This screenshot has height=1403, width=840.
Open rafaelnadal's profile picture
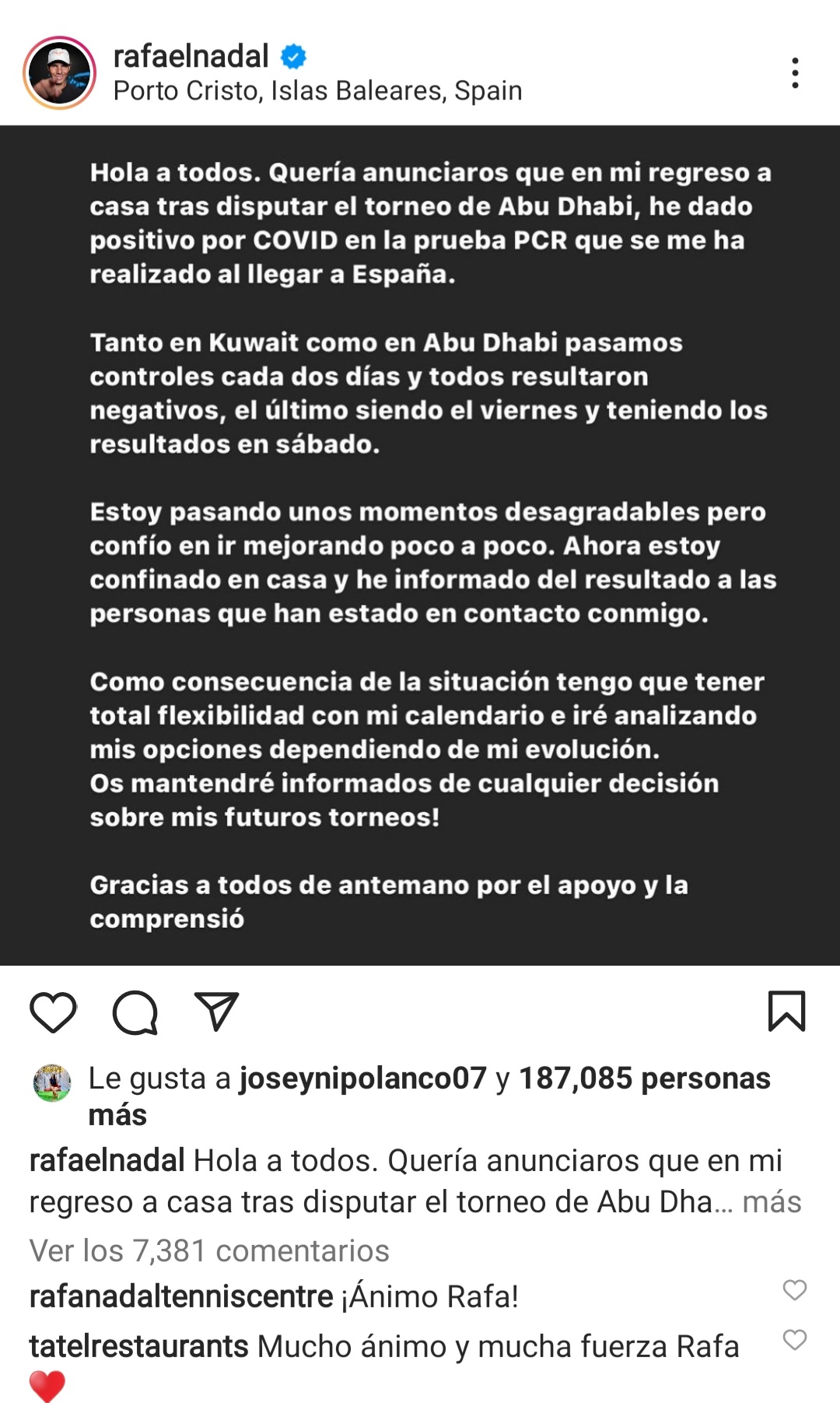tap(59, 72)
